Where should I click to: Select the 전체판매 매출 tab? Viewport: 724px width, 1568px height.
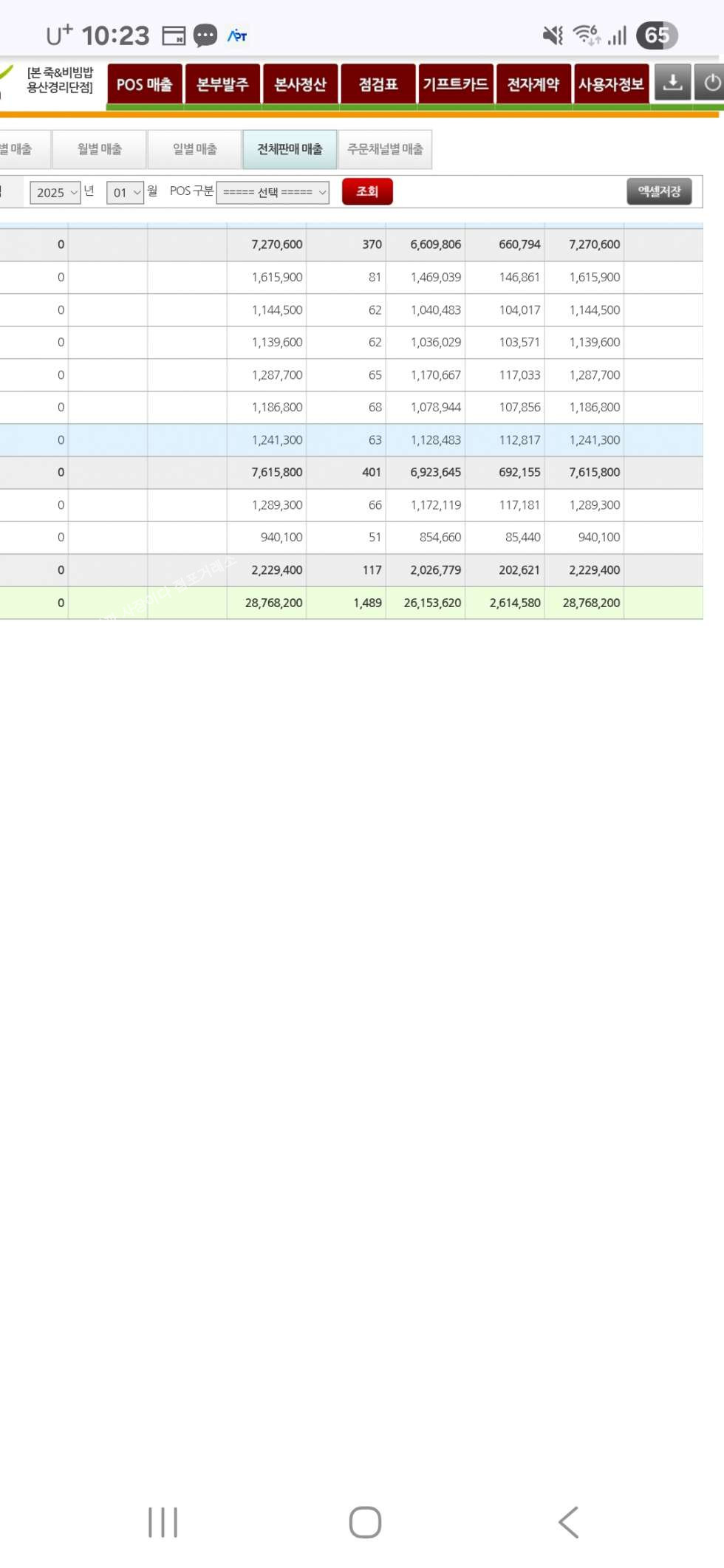pyautogui.click(x=290, y=149)
